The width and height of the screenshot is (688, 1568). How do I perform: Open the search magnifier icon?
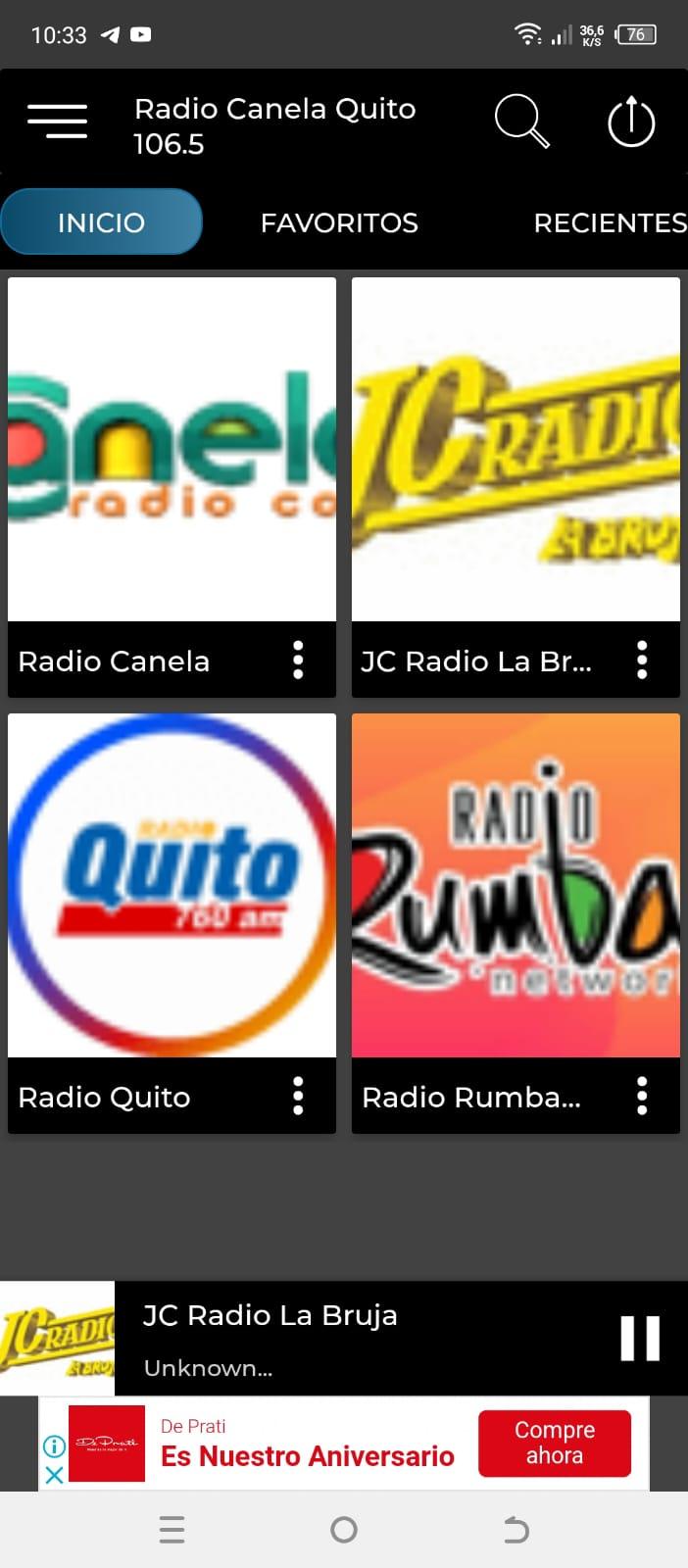[521, 122]
